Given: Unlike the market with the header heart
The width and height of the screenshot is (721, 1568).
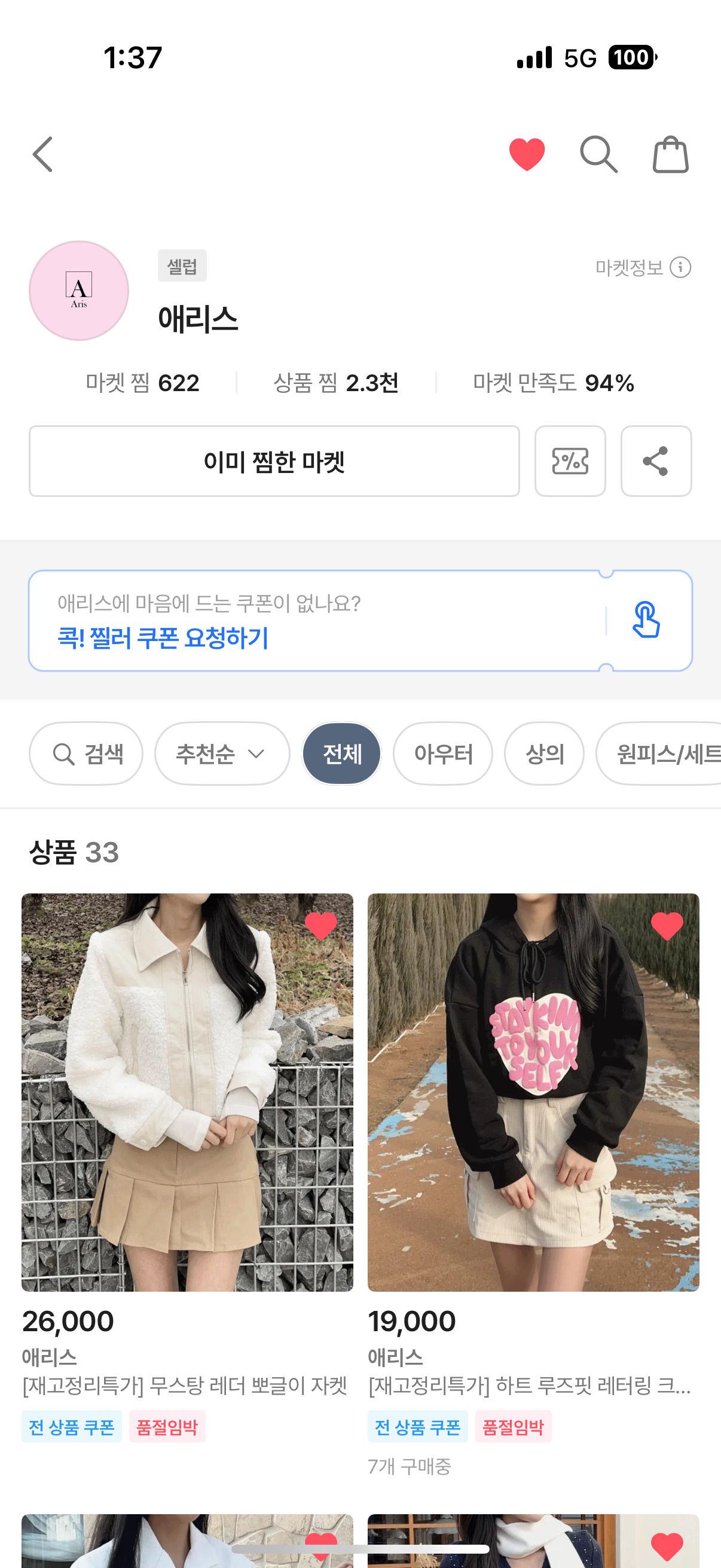Looking at the screenshot, I should (527, 155).
